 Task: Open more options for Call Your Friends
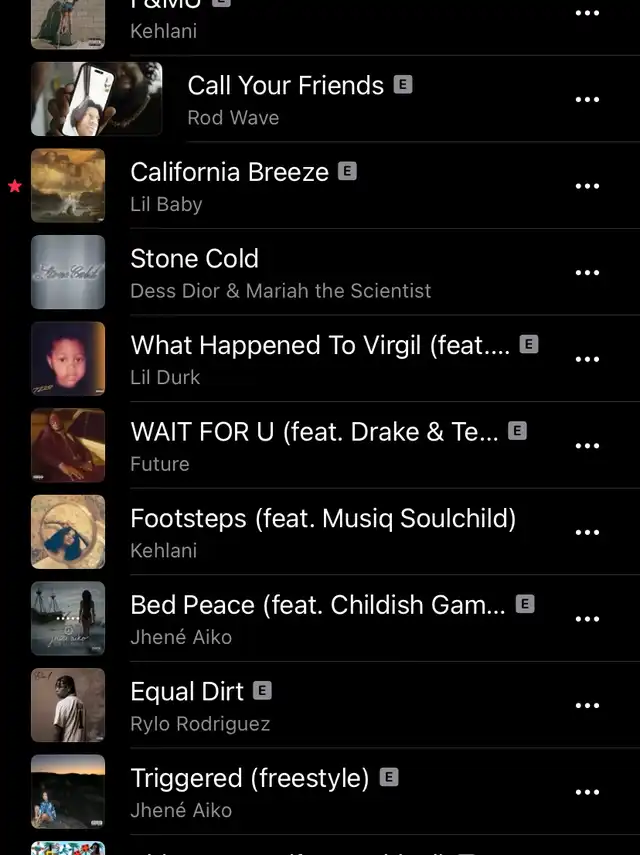pyautogui.click(x=588, y=99)
